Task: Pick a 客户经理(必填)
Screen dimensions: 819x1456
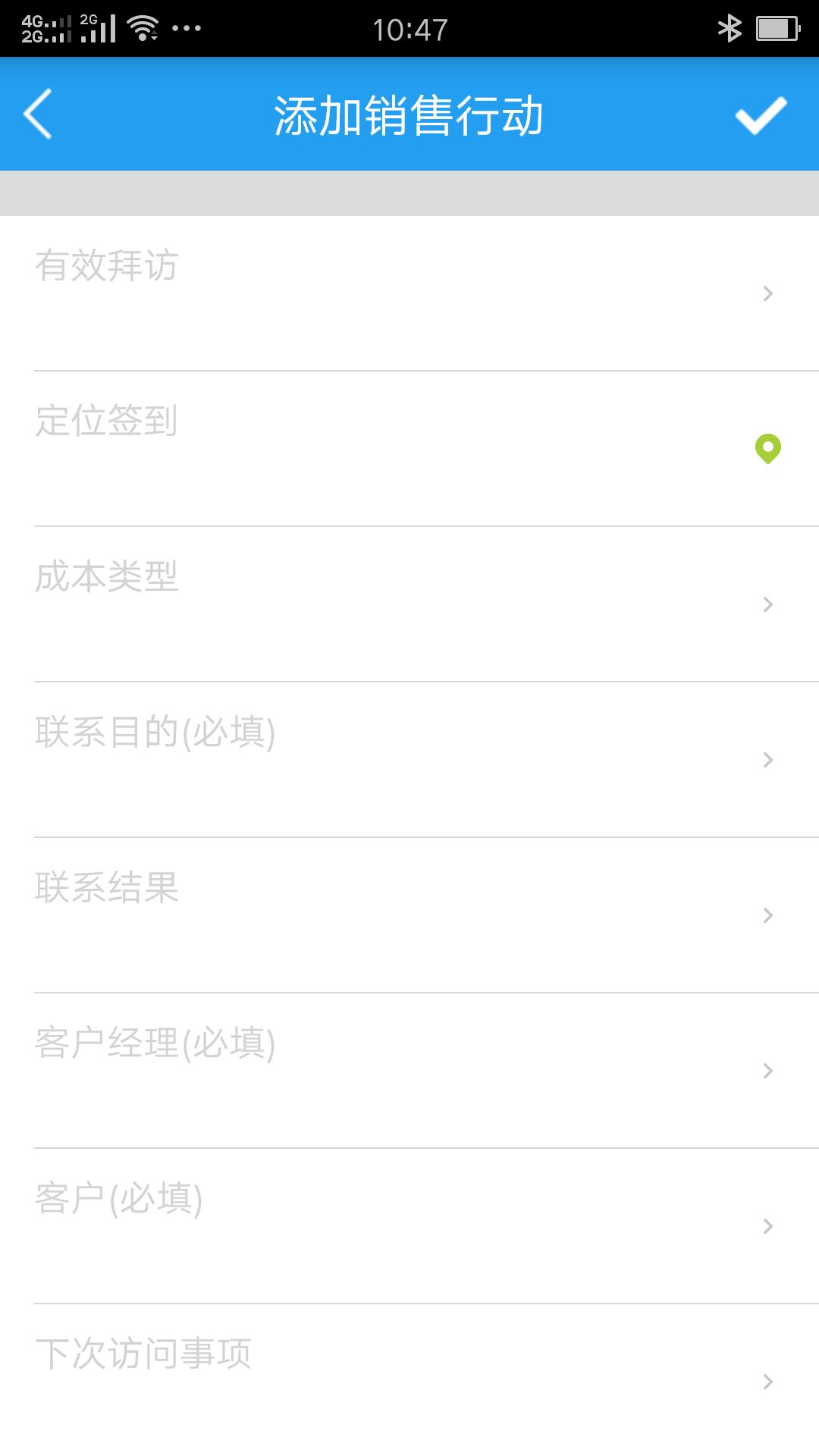Action: pyautogui.click(x=409, y=1071)
